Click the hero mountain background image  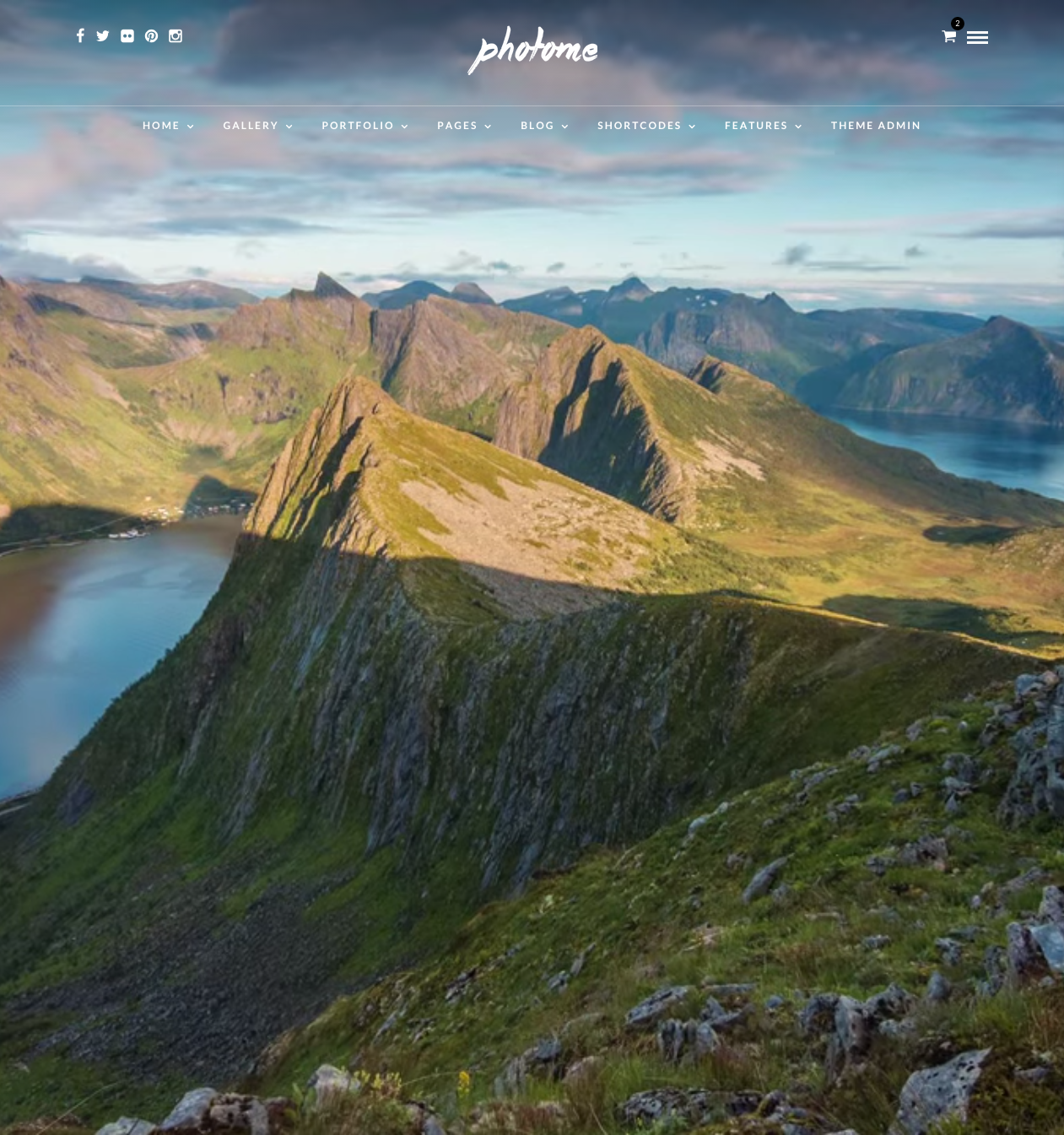(x=532, y=633)
